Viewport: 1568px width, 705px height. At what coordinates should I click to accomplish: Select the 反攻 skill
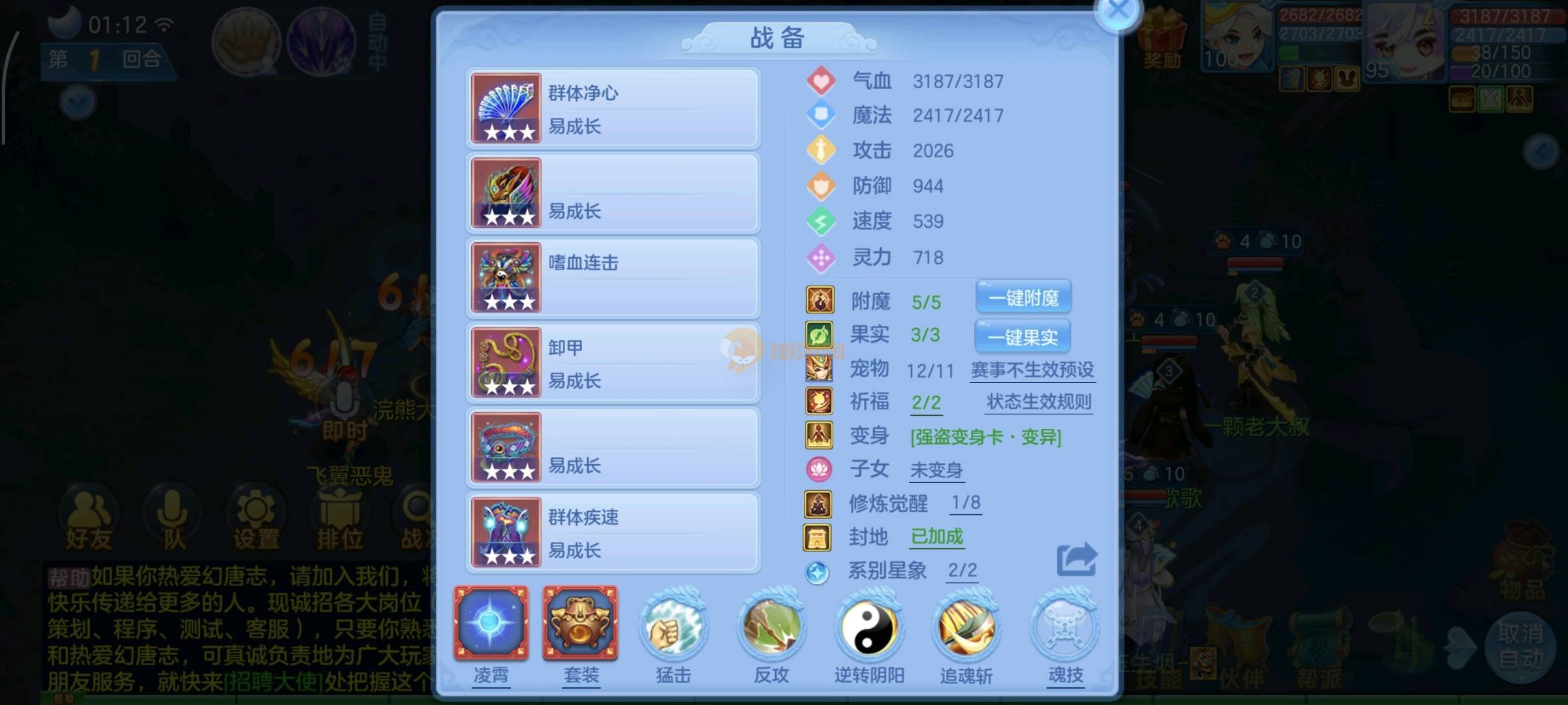coord(771,628)
